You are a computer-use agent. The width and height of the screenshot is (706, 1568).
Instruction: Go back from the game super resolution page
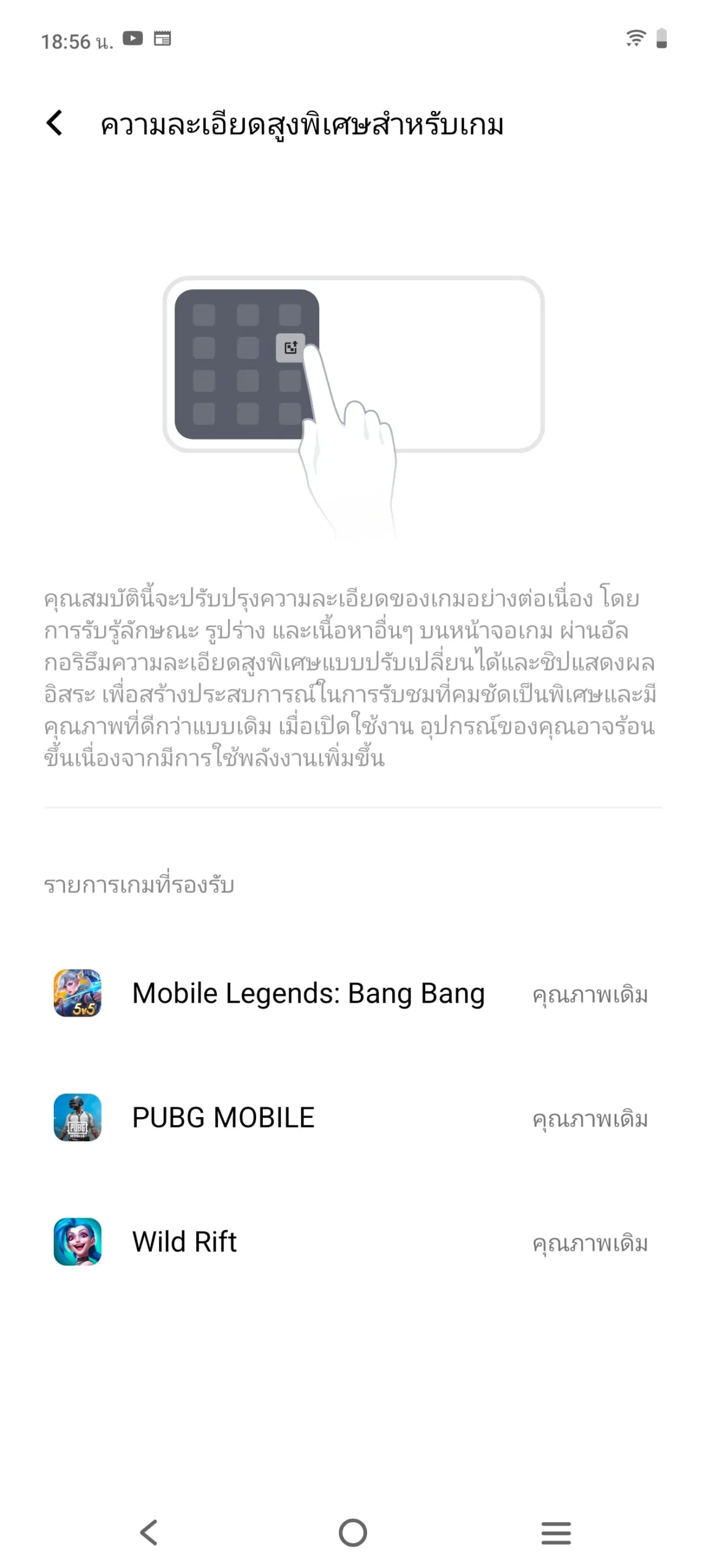pos(55,123)
